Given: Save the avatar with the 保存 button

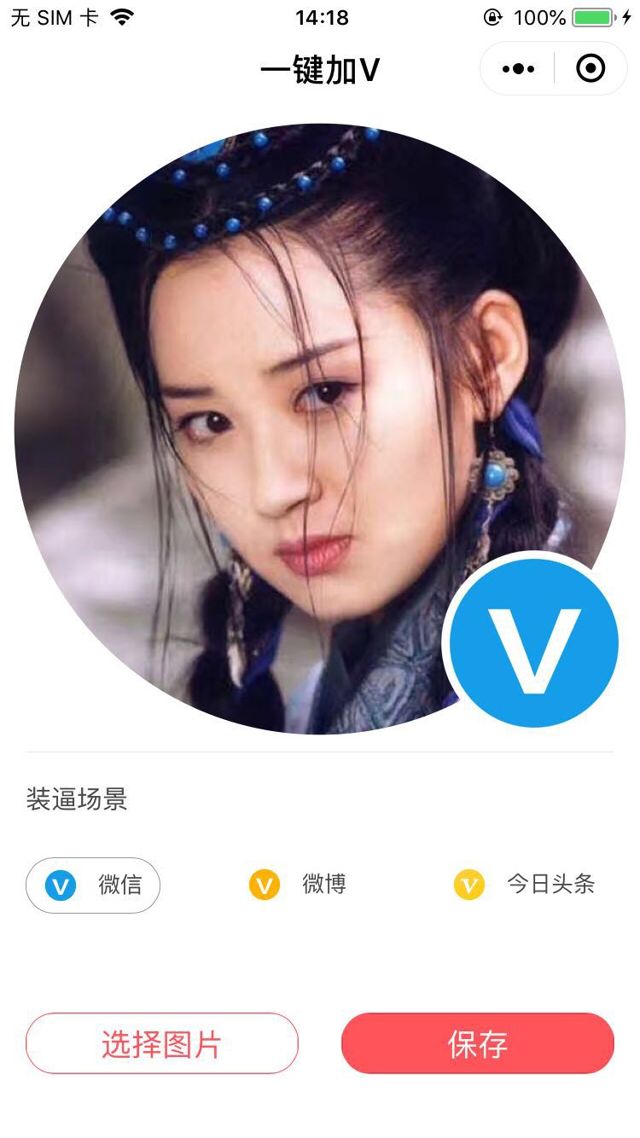Looking at the screenshot, I should coord(477,1043).
